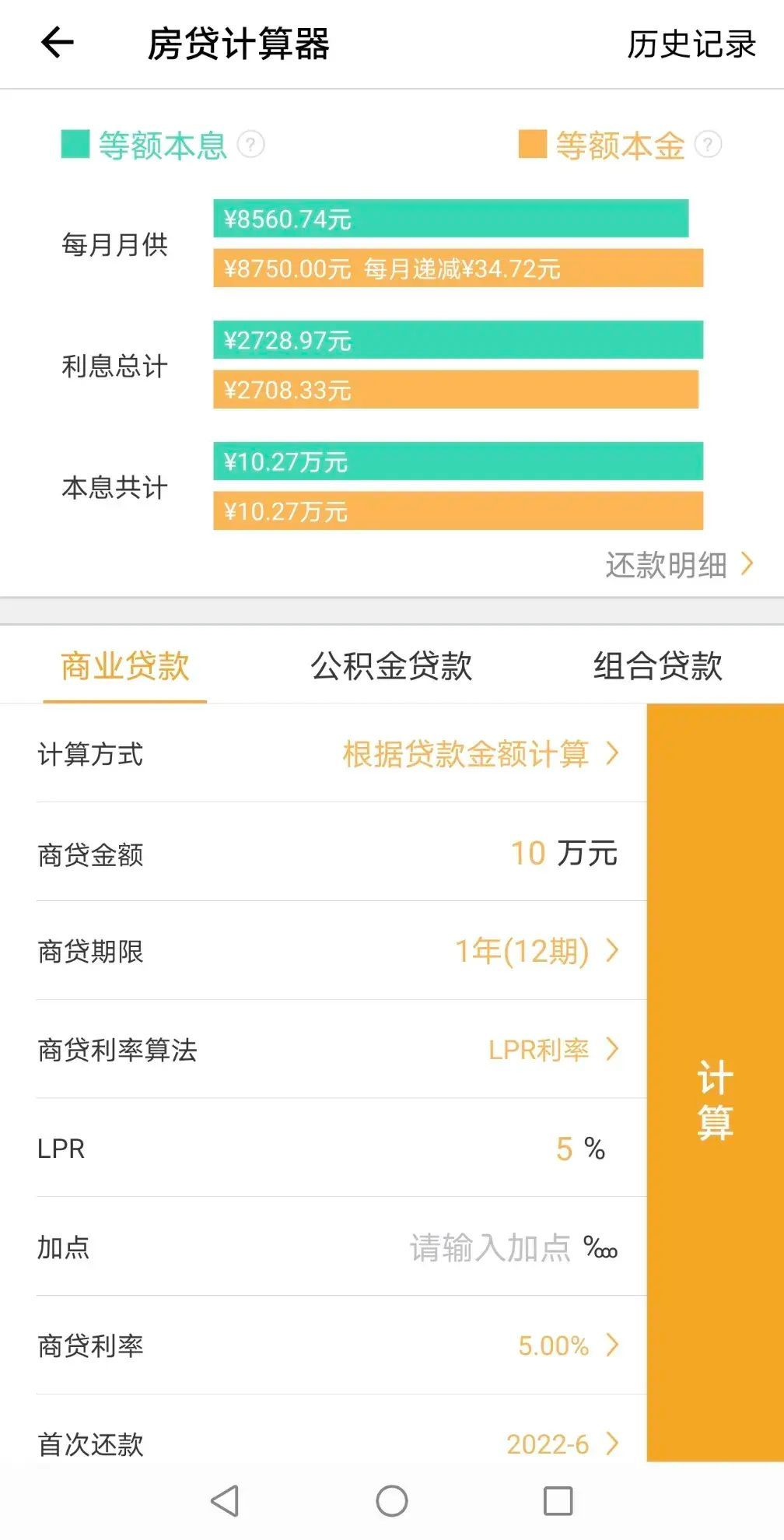
Task: Switch to 公积金贷款 tab
Action: [391, 667]
